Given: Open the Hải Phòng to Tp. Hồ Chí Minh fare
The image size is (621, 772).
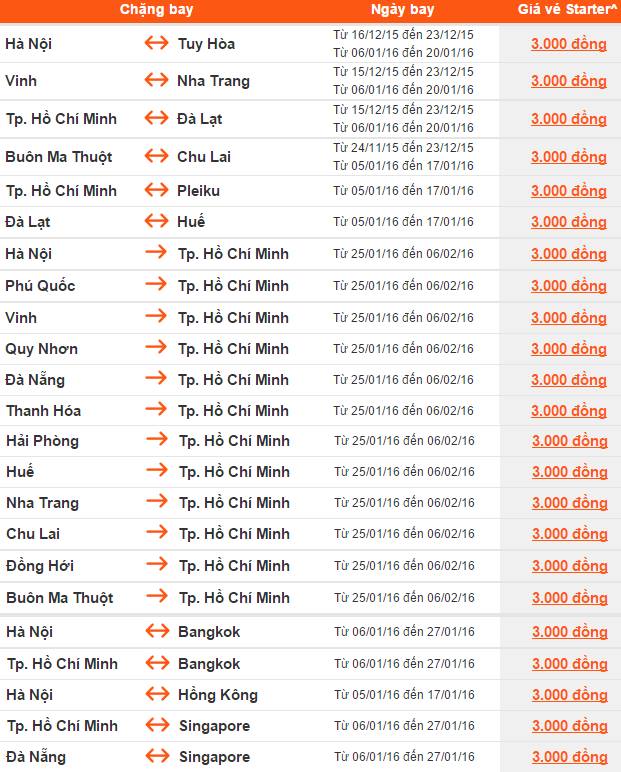Looking at the screenshot, I should (568, 441).
